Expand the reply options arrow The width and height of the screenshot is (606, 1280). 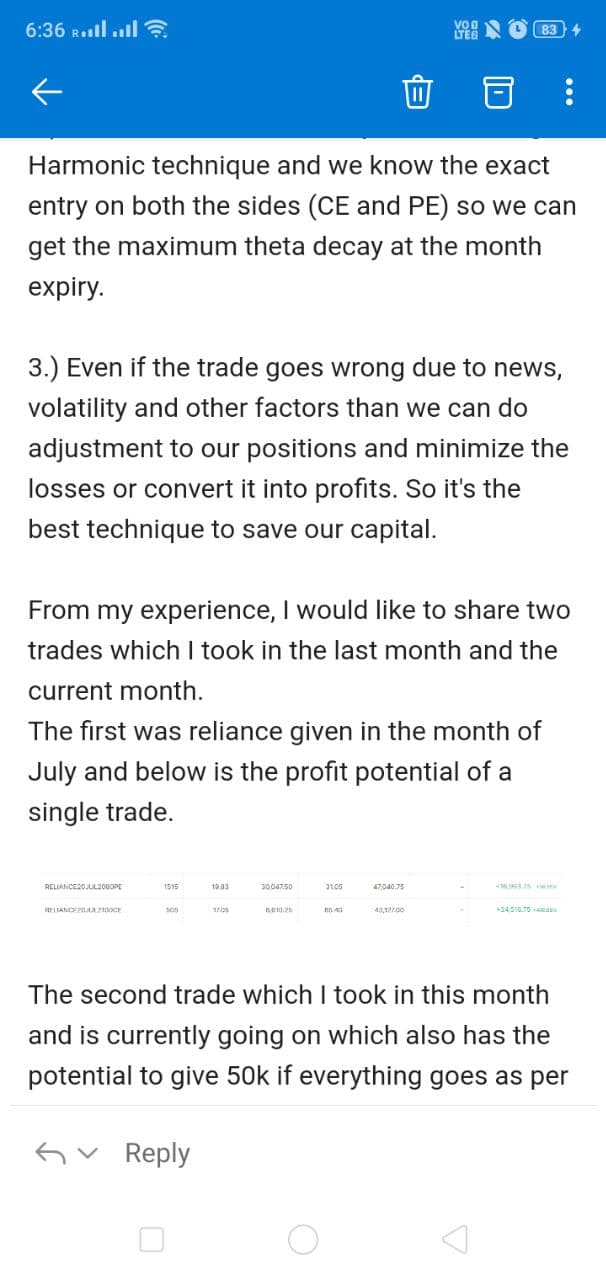pyautogui.click(x=91, y=1154)
